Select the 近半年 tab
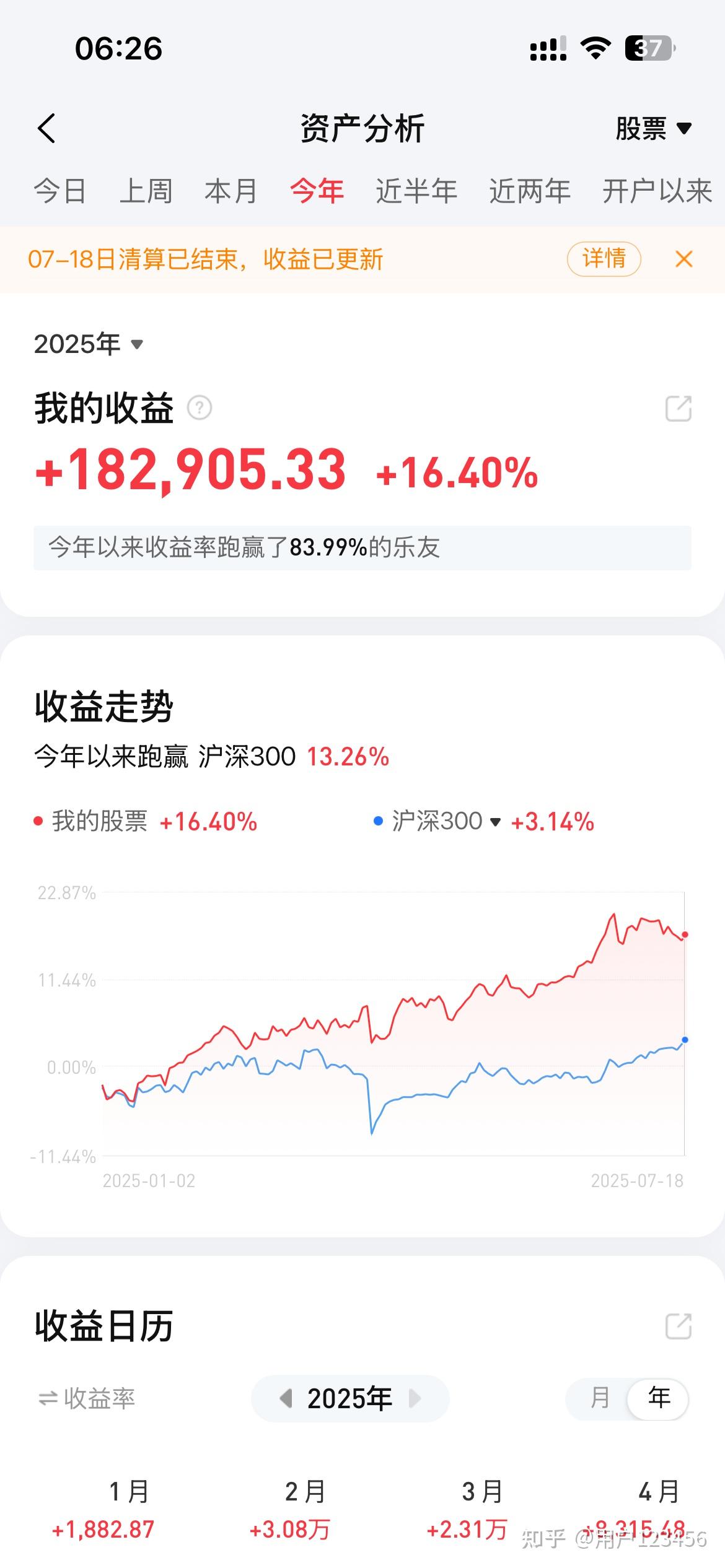The height and width of the screenshot is (1568, 725). click(x=416, y=191)
